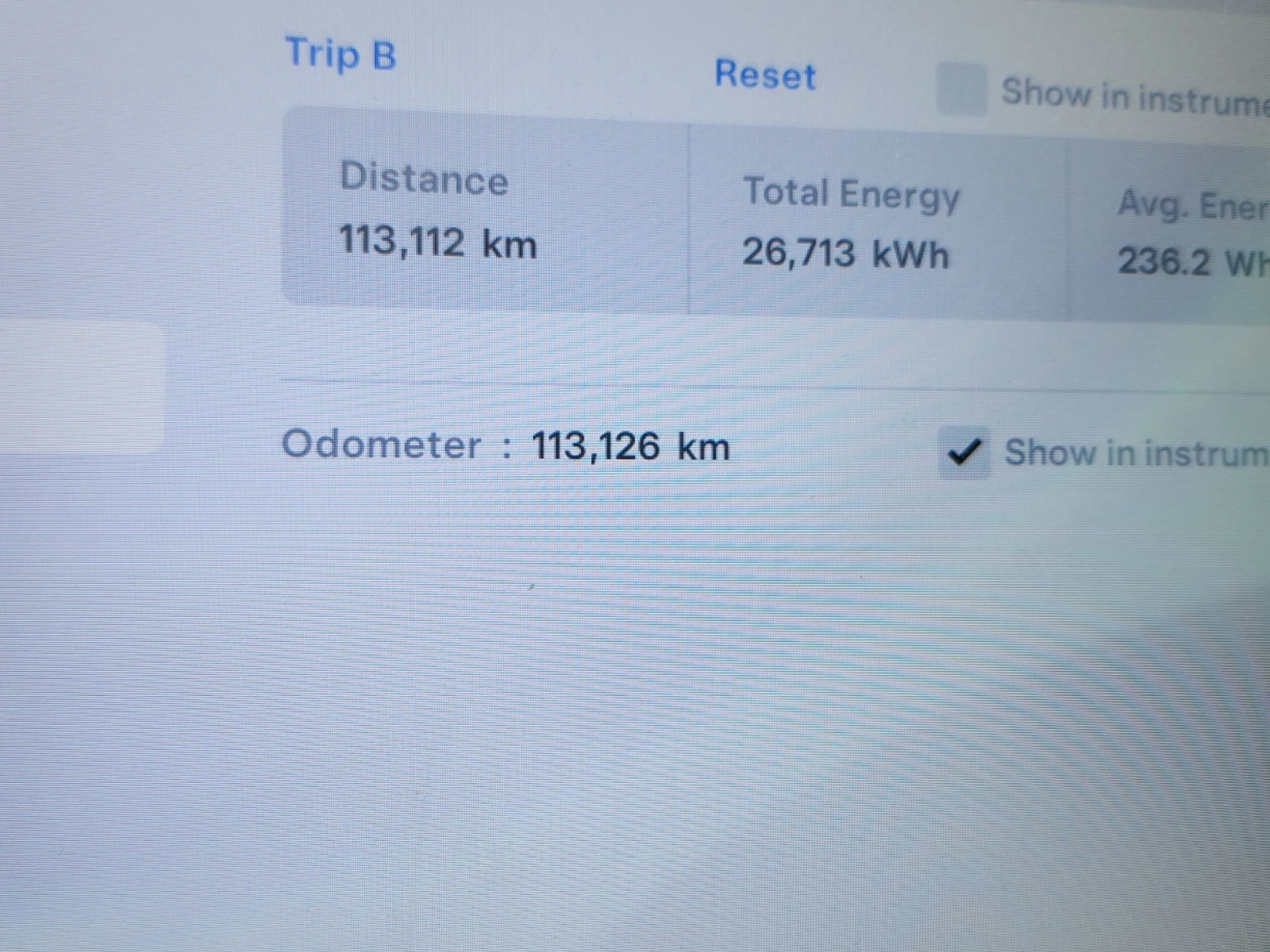Reset the Trip B data
This screenshot has width=1270, height=952.
click(765, 75)
